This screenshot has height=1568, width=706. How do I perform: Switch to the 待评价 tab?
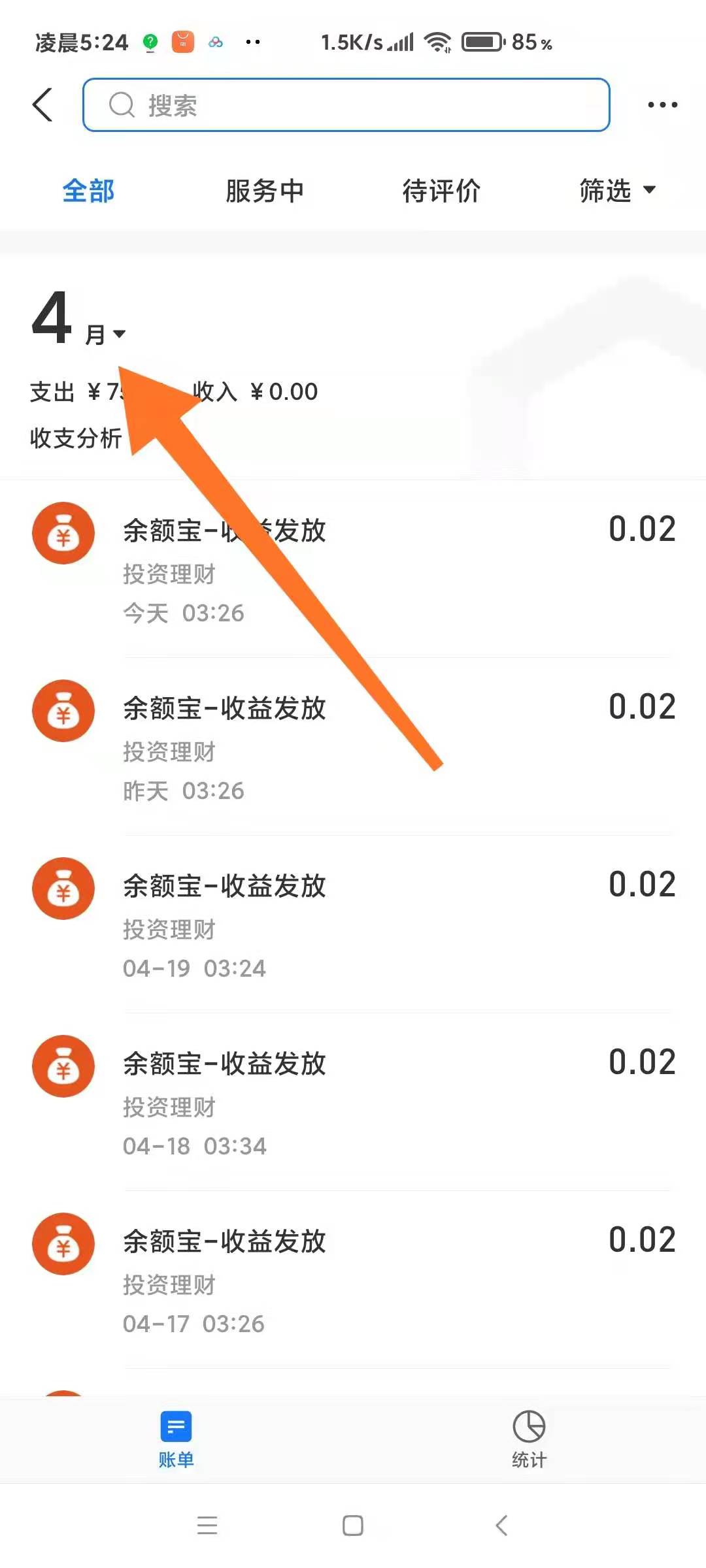point(441,191)
